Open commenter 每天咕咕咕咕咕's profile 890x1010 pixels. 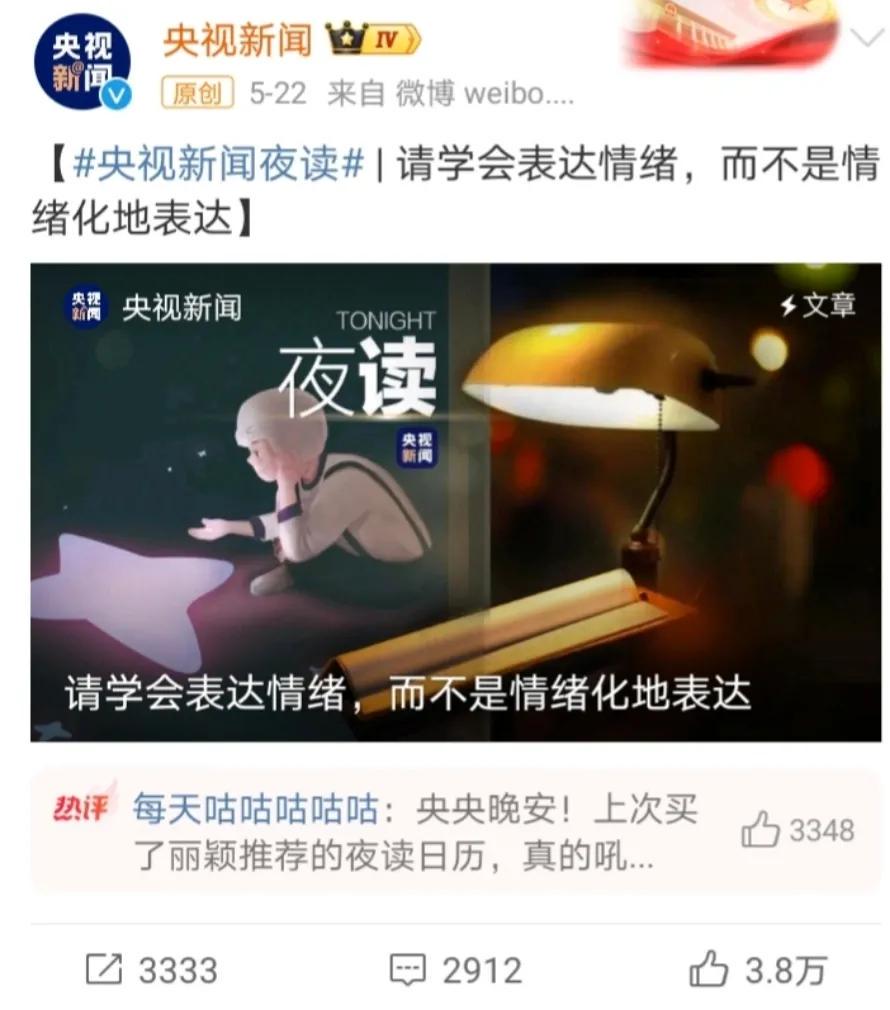click(256, 809)
